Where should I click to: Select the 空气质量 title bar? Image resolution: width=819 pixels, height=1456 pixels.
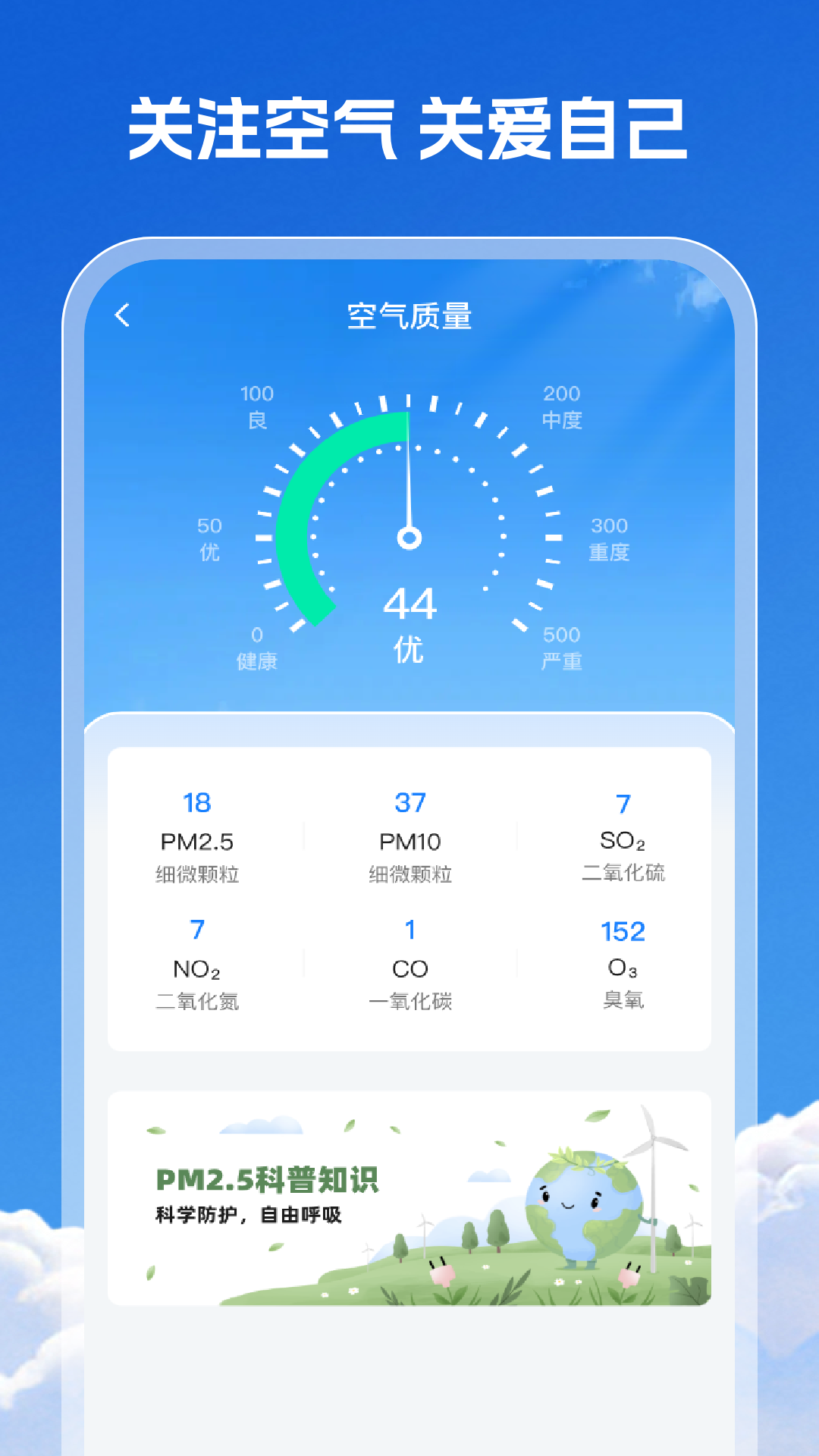point(409,315)
